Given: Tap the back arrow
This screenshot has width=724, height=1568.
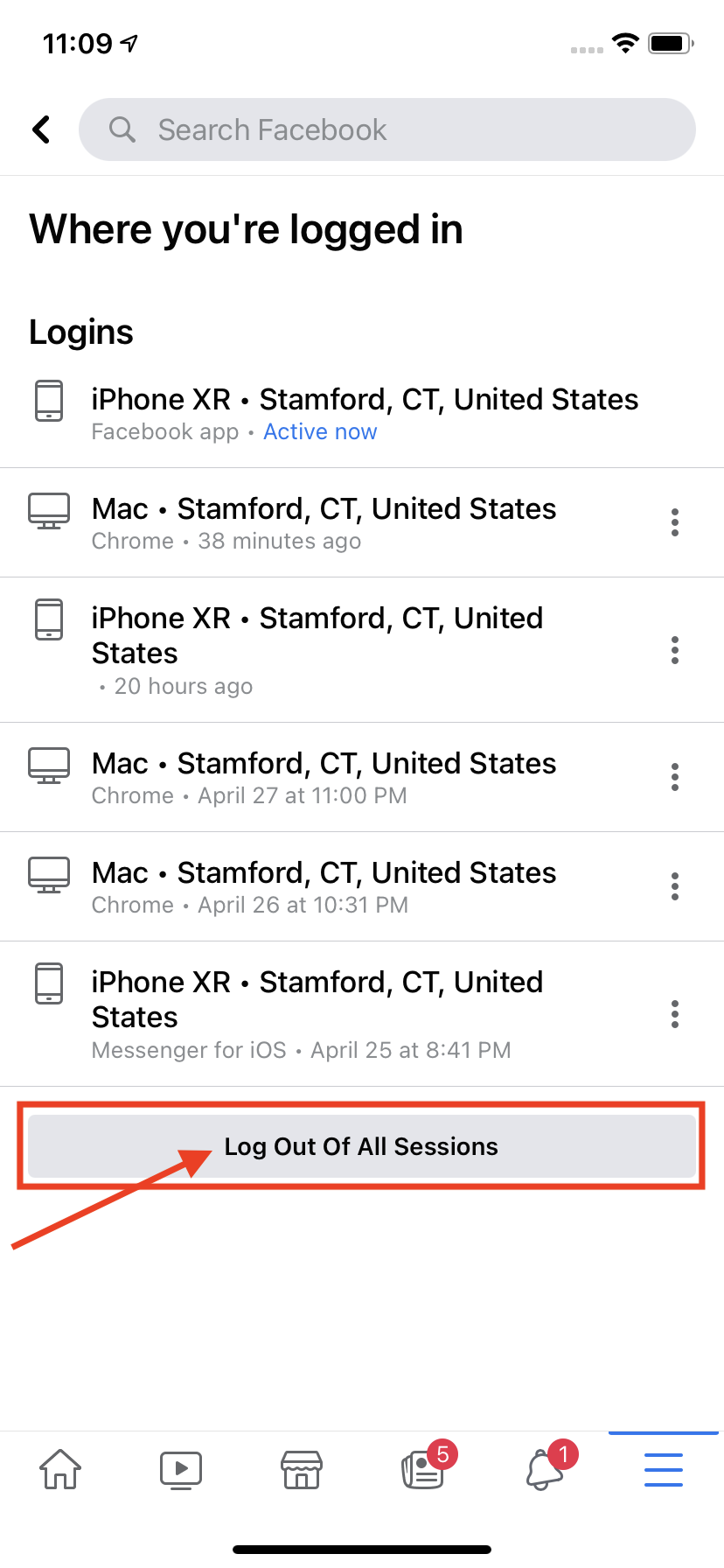Looking at the screenshot, I should tap(41, 129).
